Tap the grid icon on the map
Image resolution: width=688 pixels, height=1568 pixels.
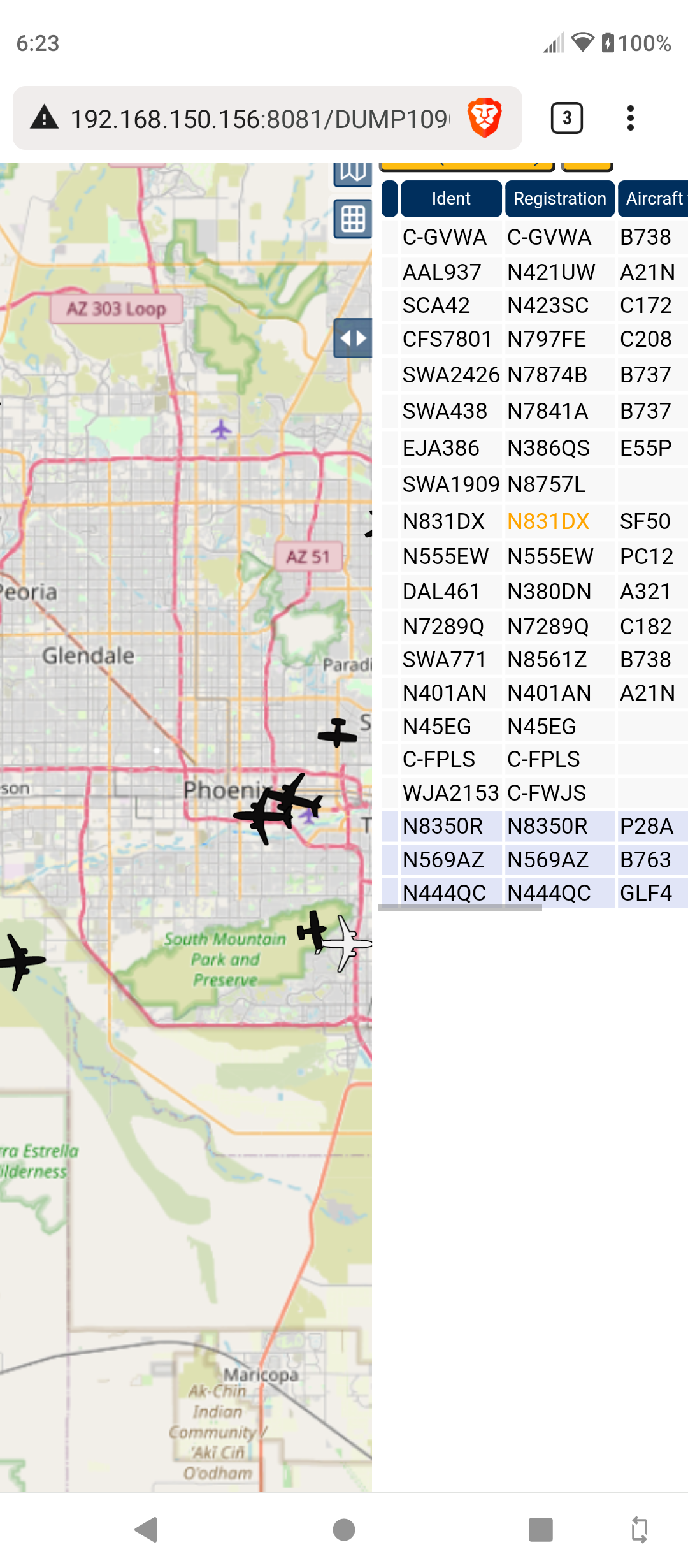coord(353,219)
